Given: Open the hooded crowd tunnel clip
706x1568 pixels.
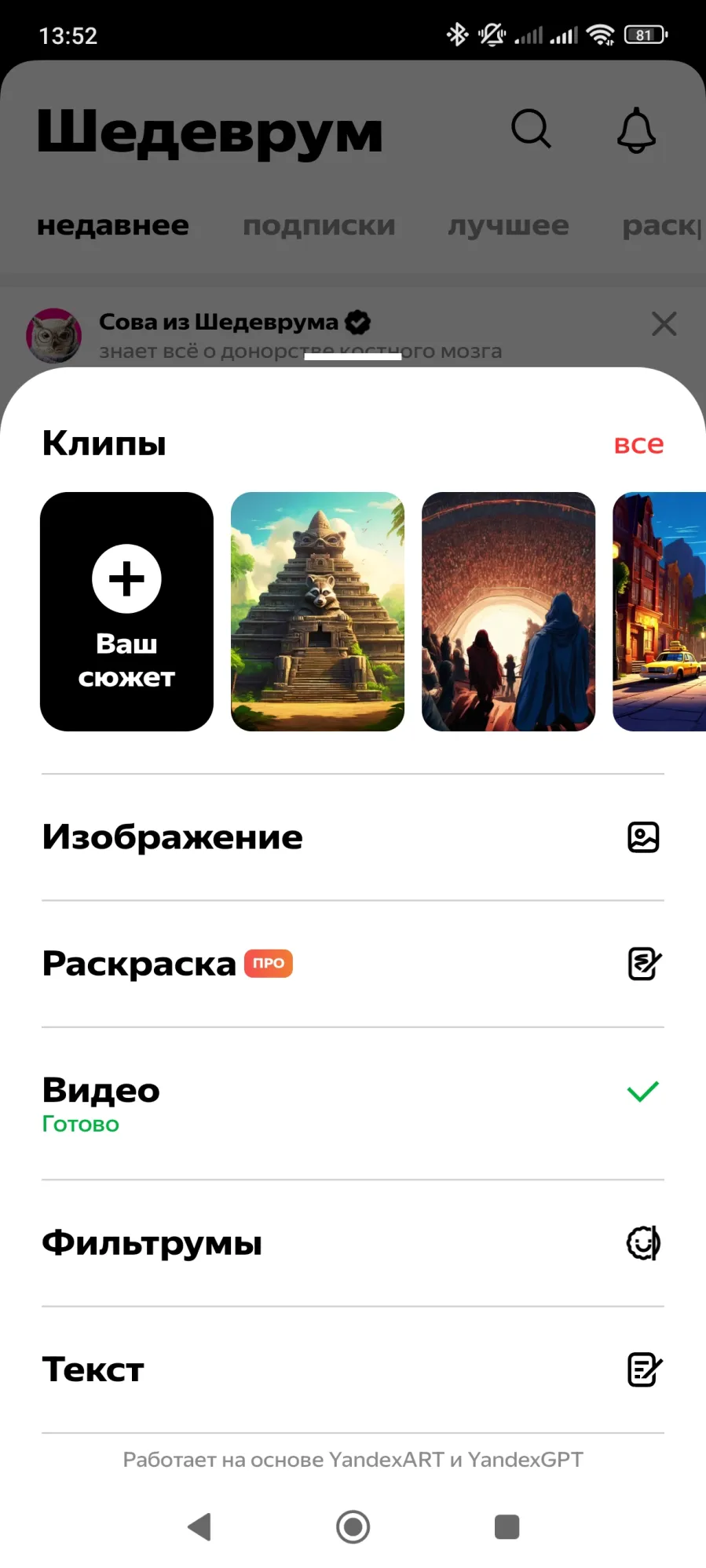Looking at the screenshot, I should click(508, 611).
